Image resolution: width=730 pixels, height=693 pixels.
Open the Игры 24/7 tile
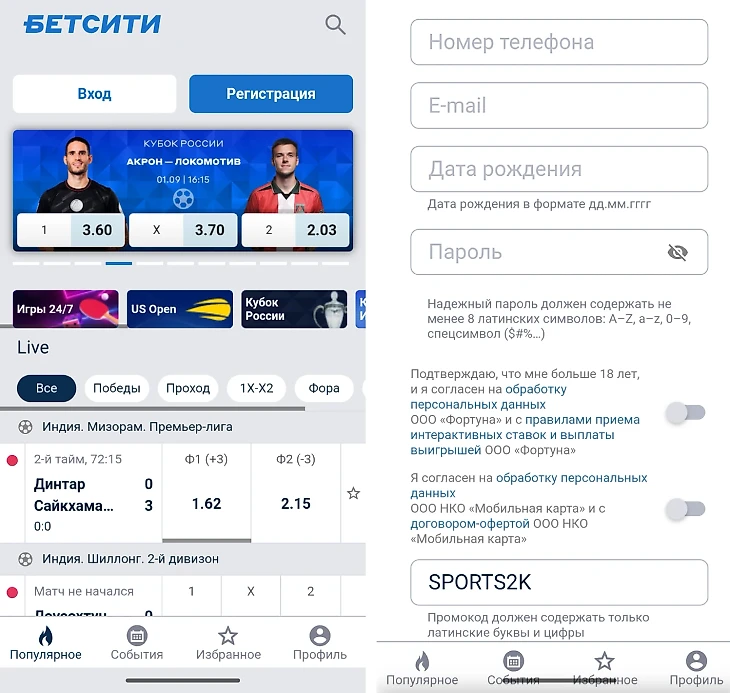point(66,309)
